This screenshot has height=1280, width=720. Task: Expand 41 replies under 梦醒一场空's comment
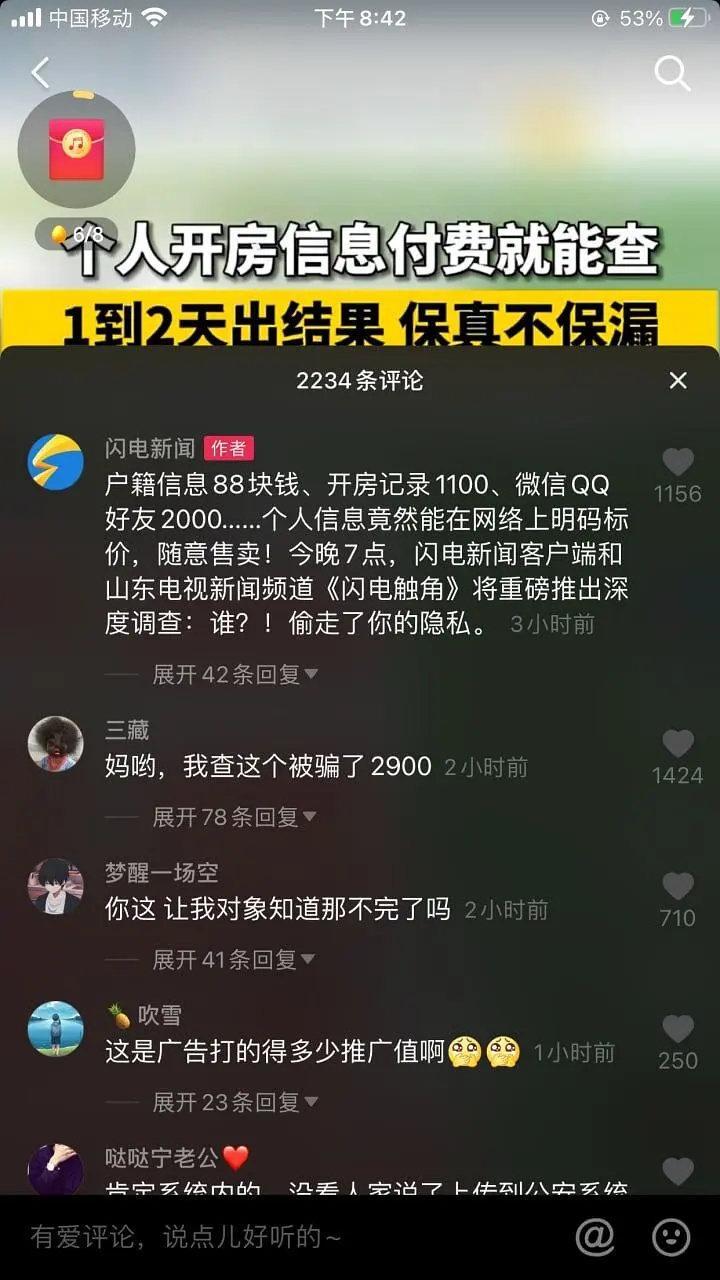(x=234, y=960)
